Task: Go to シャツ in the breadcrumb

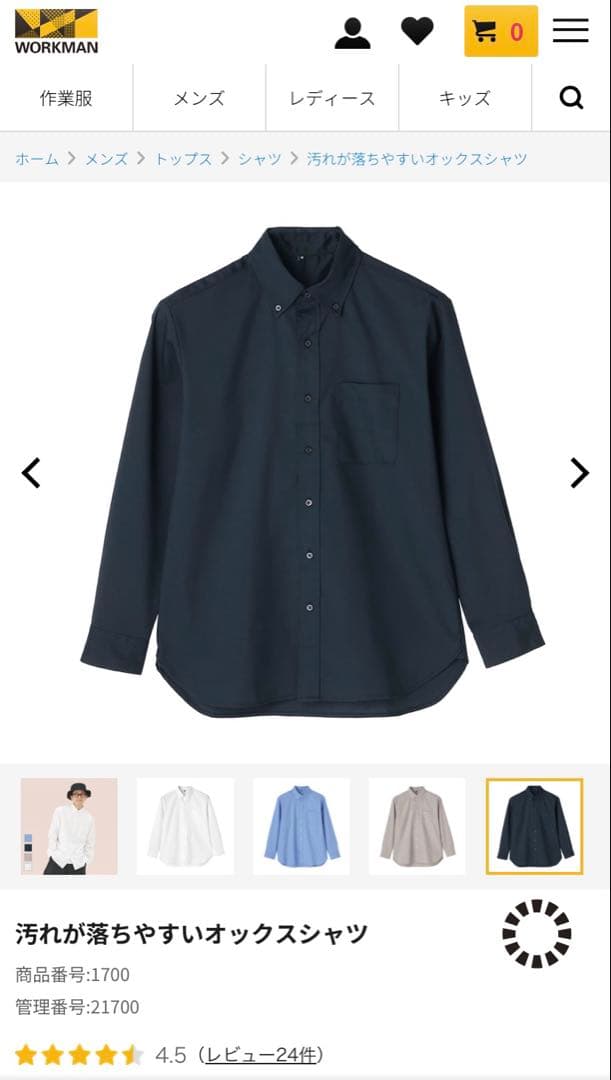Action: 260,159
